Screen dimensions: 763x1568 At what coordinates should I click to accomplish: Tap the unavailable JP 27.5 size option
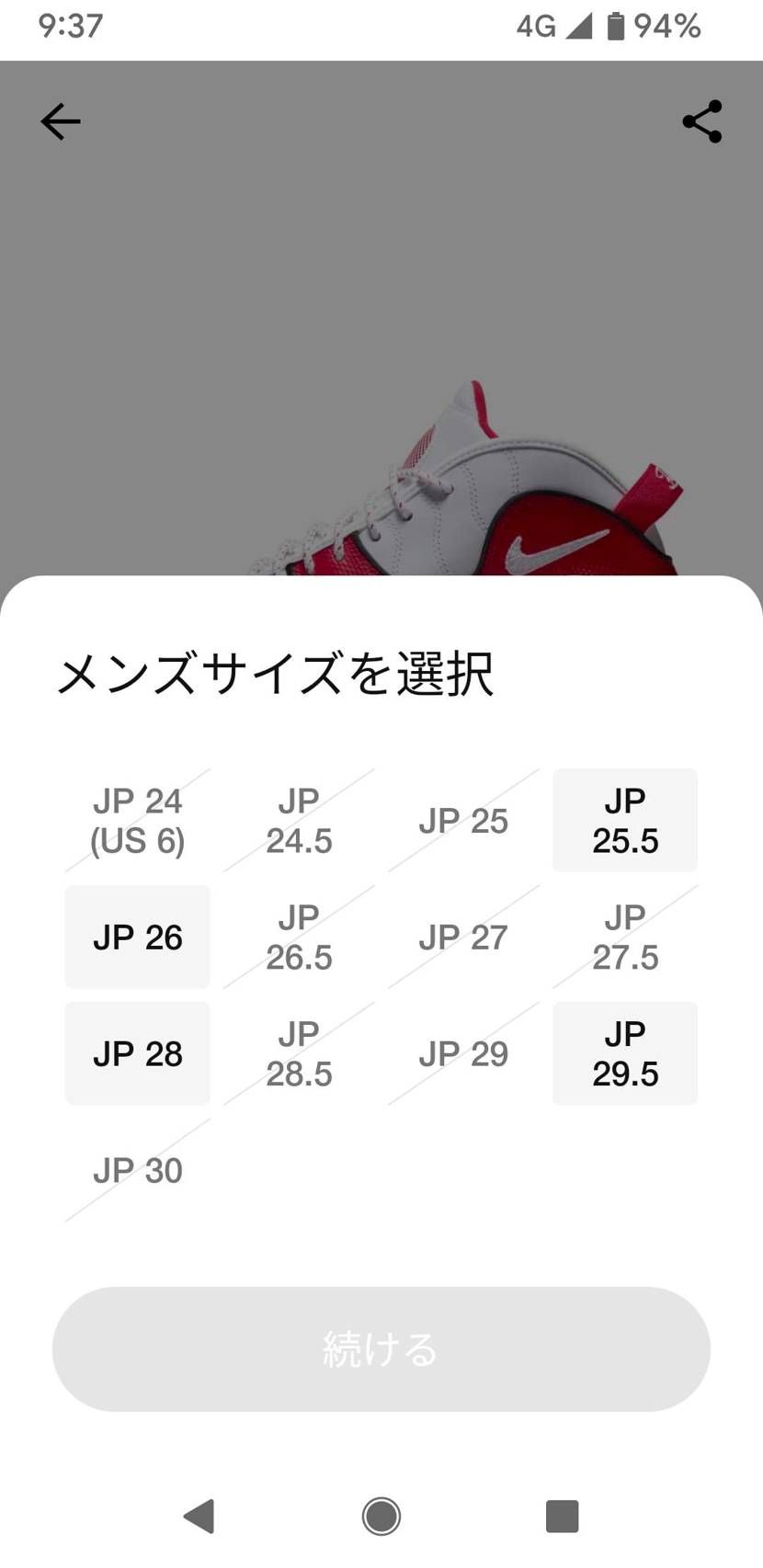(624, 937)
